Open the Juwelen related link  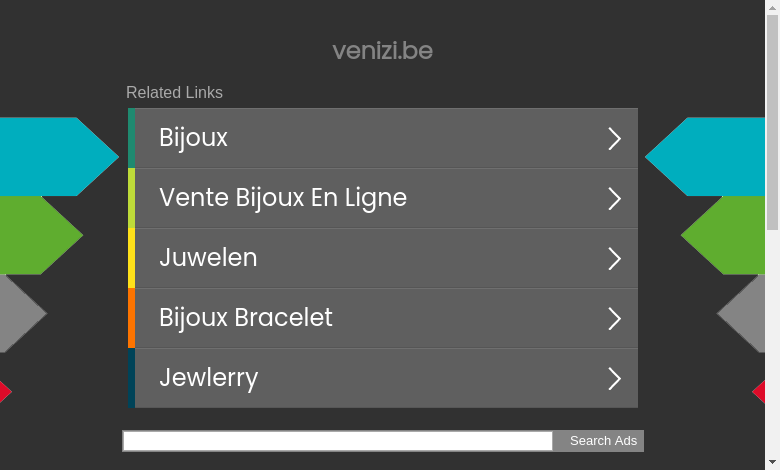coord(383,258)
